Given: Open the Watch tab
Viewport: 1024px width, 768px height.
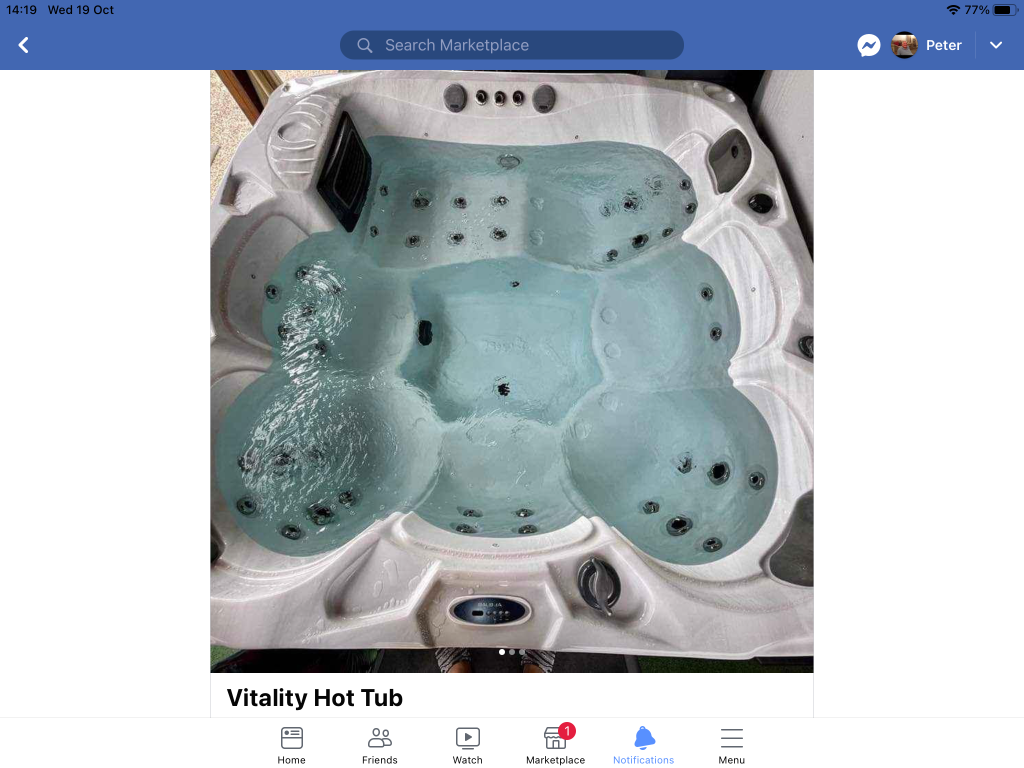Looking at the screenshot, I should [467, 745].
